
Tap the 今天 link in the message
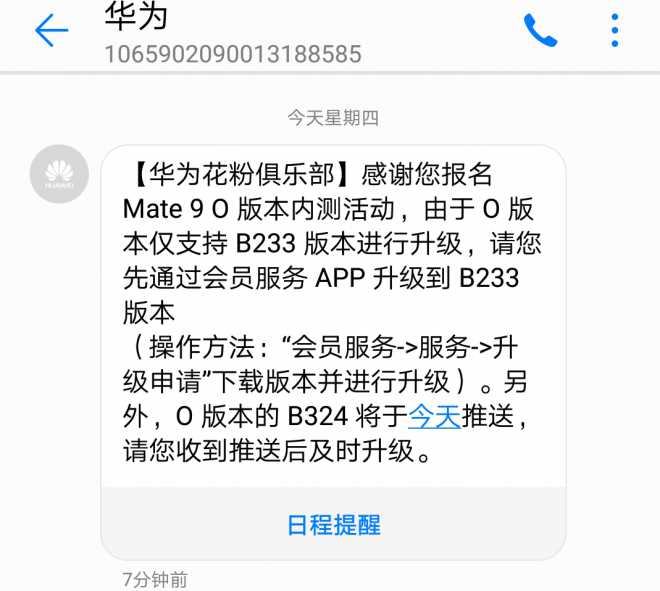point(435,415)
